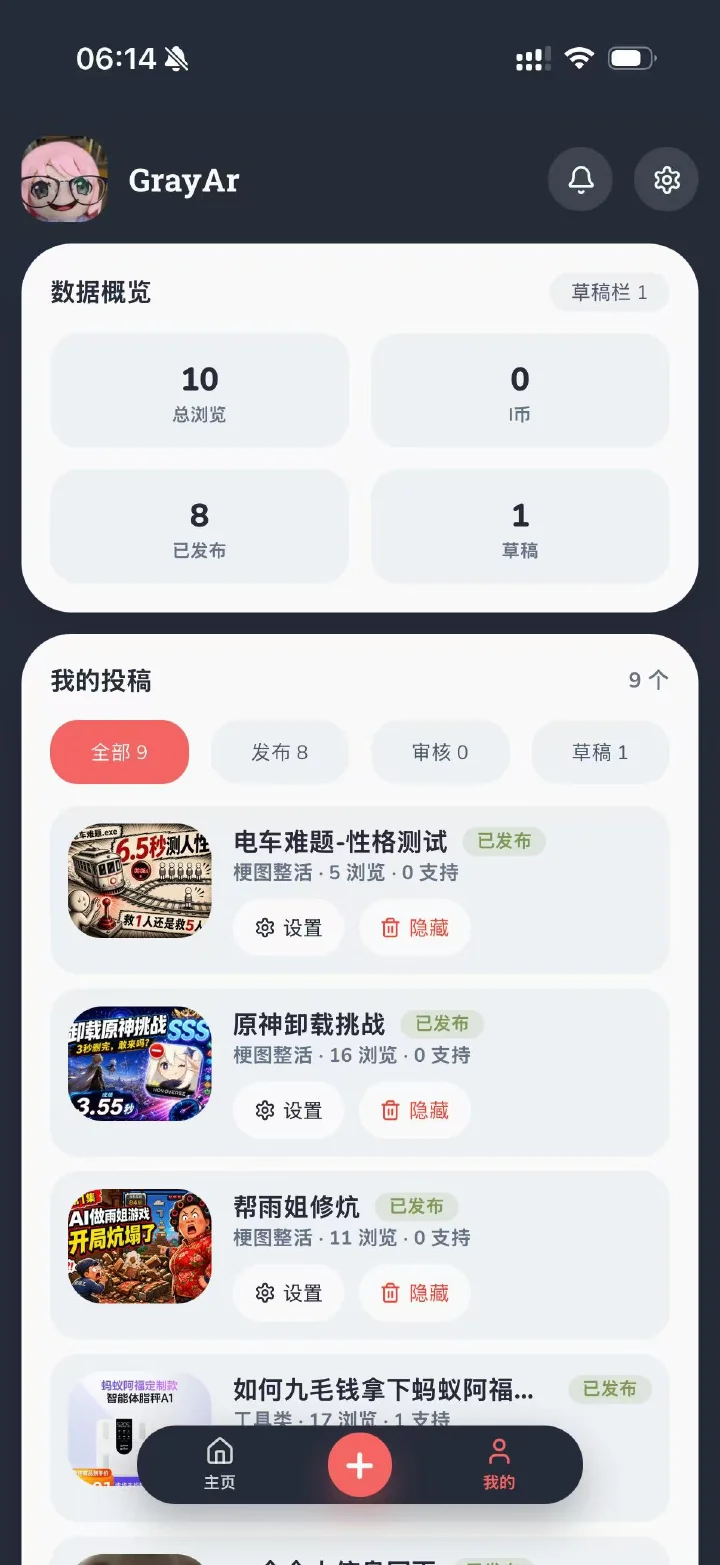Open settings via the gear icon
The image size is (720, 1565).
[x=666, y=180]
